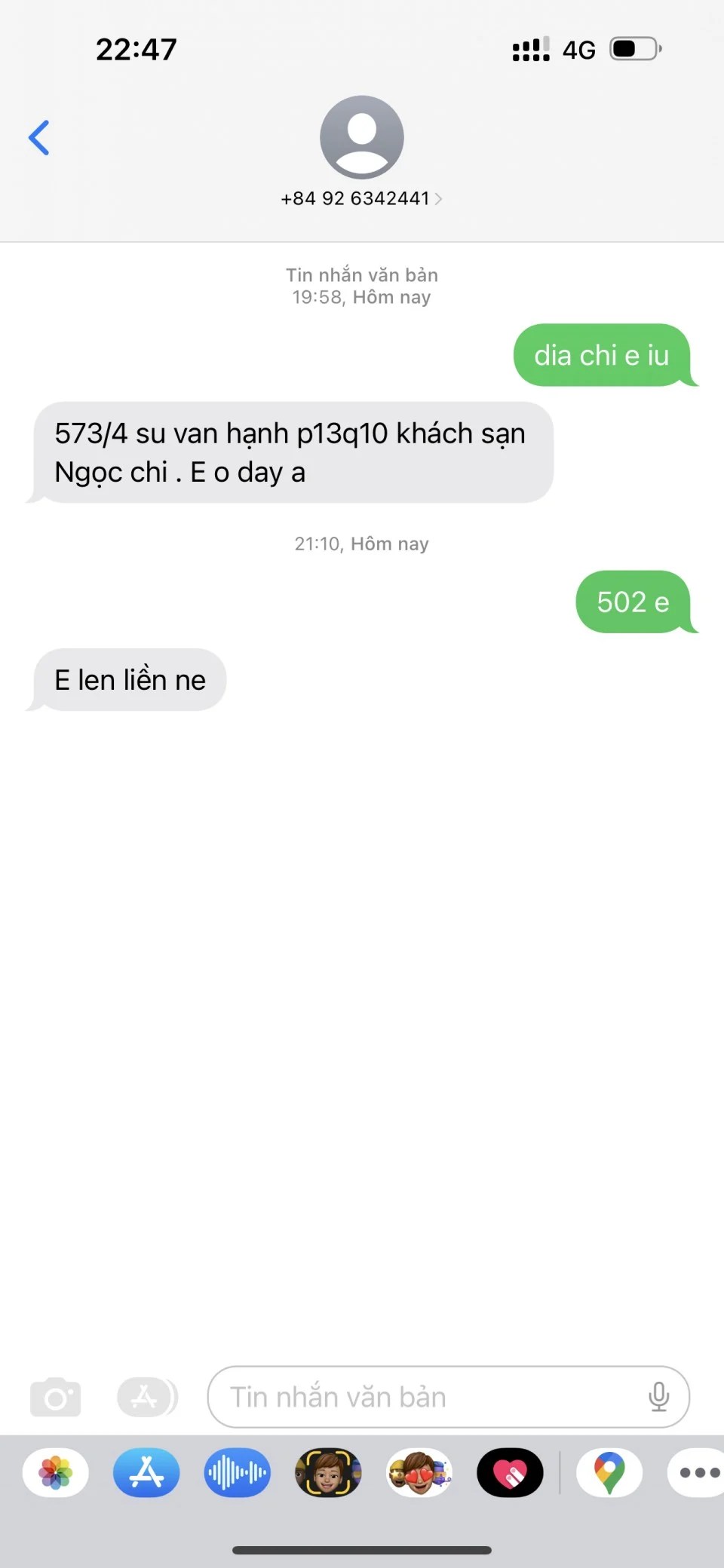This screenshot has width=724, height=1568.
Task: Focus the Tin nhắn văn bản text field
Action: [422, 1397]
